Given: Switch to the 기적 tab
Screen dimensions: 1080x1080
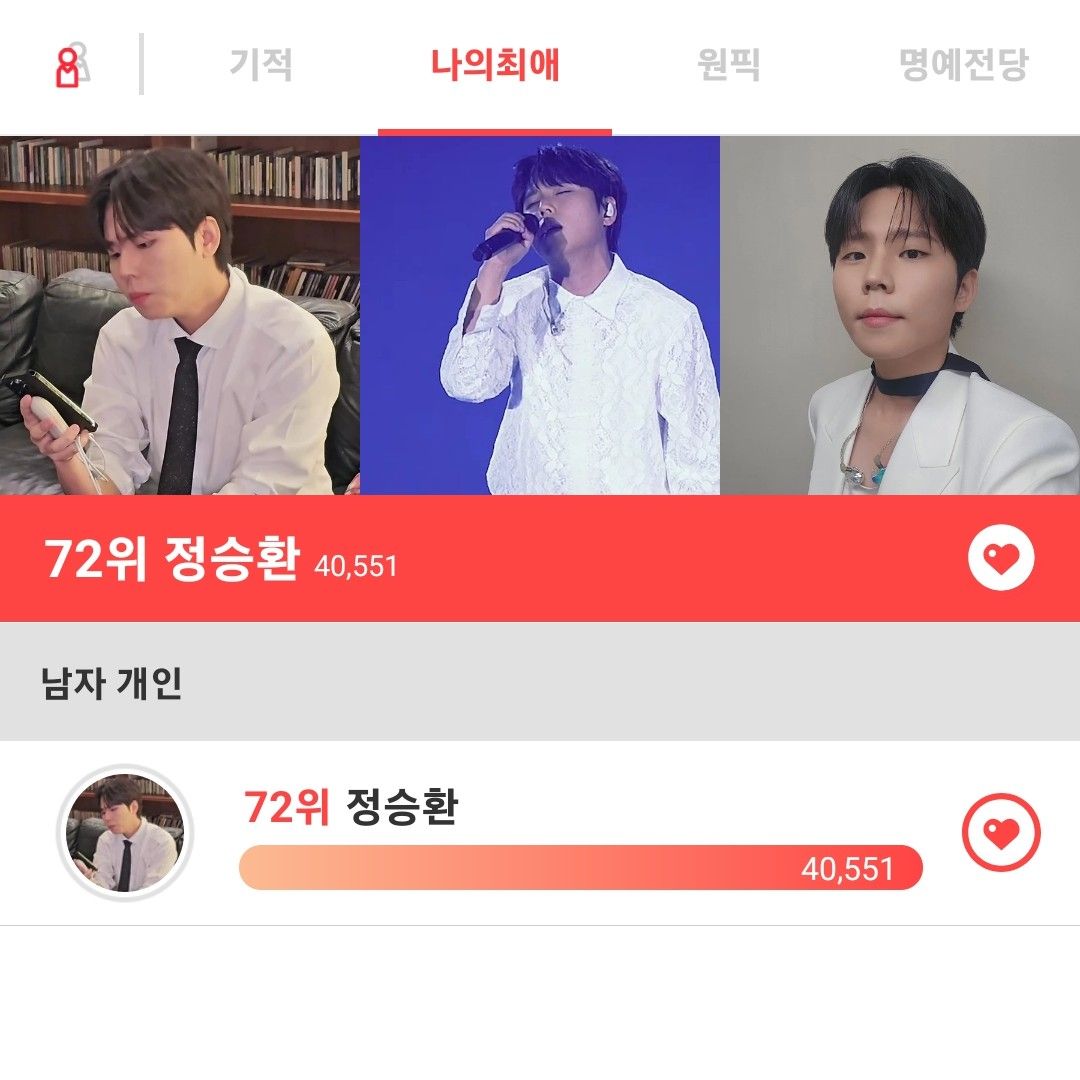Looking at the screenshot, I should (261, 65).
